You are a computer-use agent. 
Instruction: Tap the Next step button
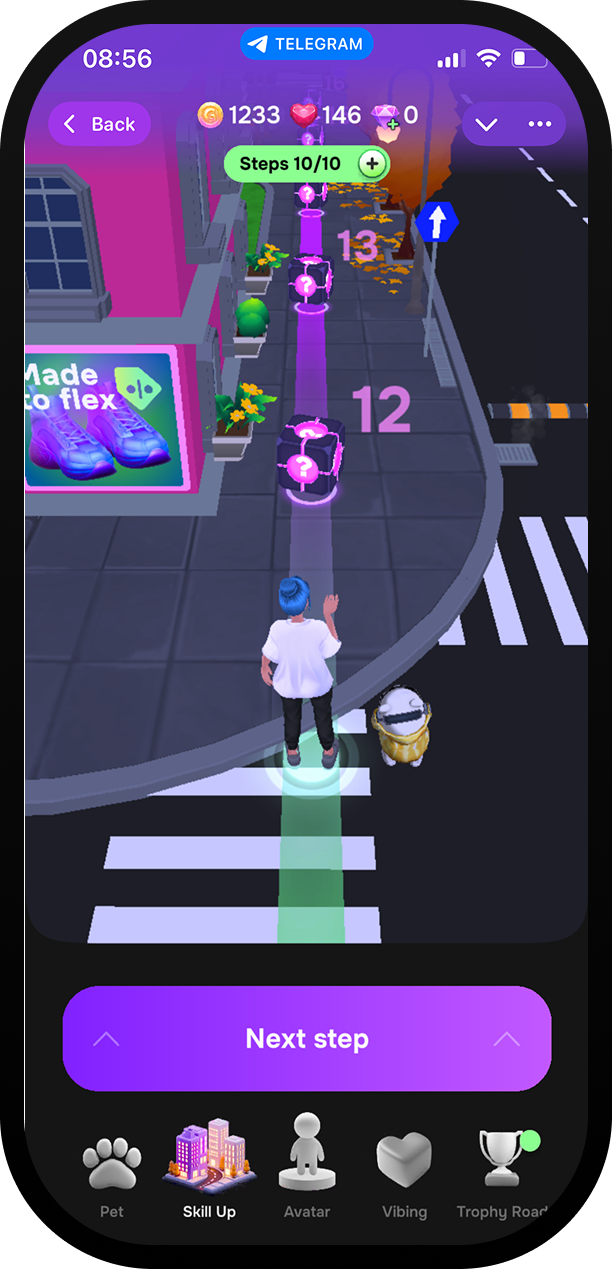pyautogui.click(x=306, y=1038)
